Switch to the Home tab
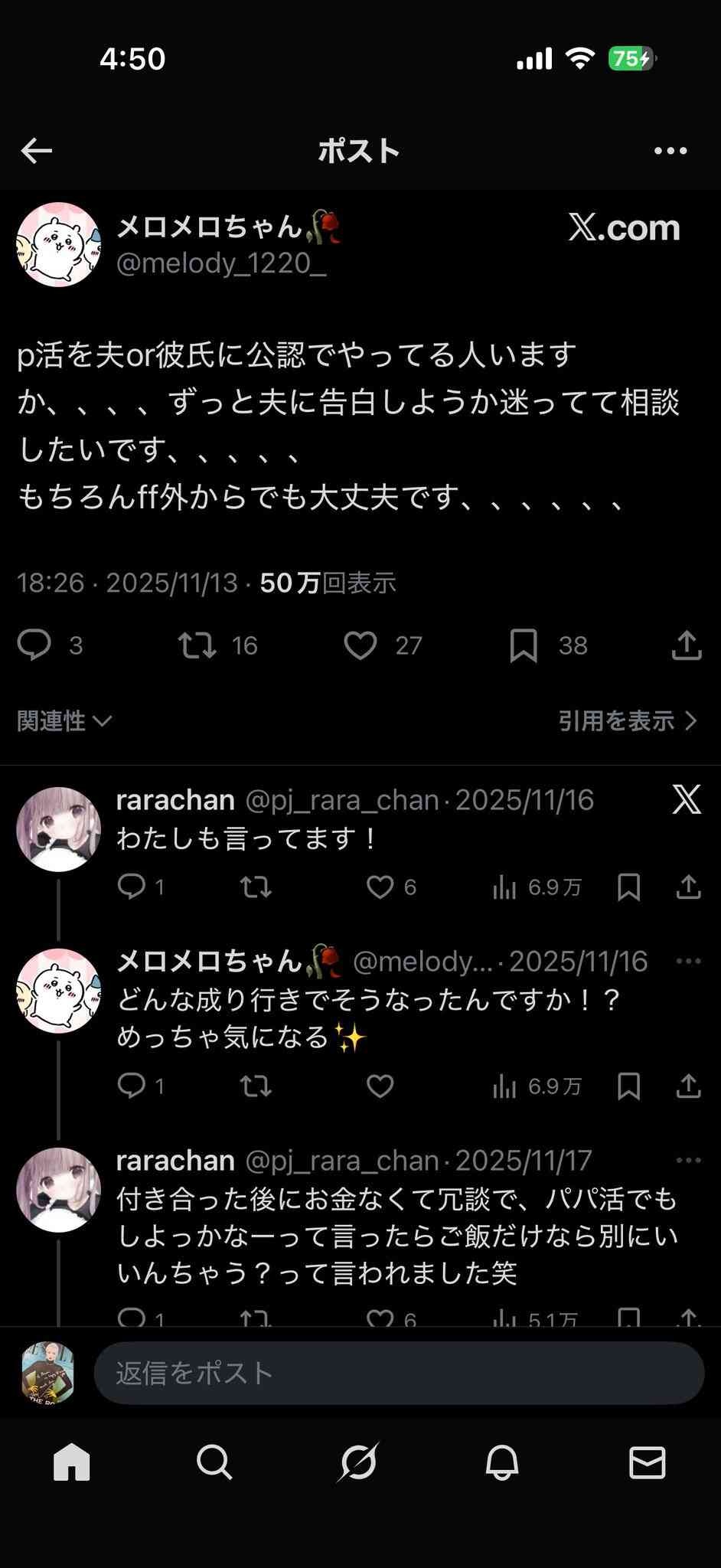 (x=72, y=1463)
